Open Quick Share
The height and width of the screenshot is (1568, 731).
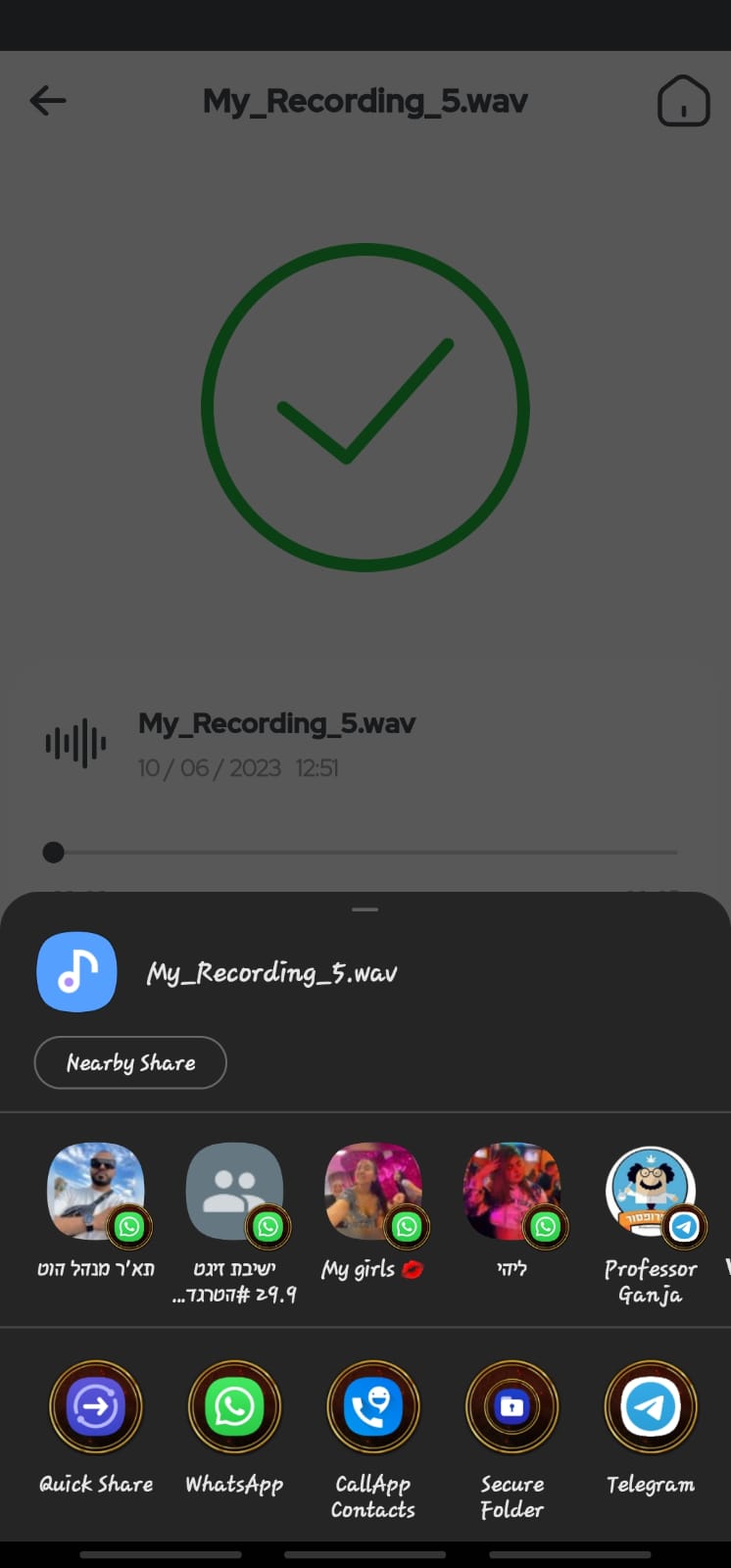click(96, 1407)
